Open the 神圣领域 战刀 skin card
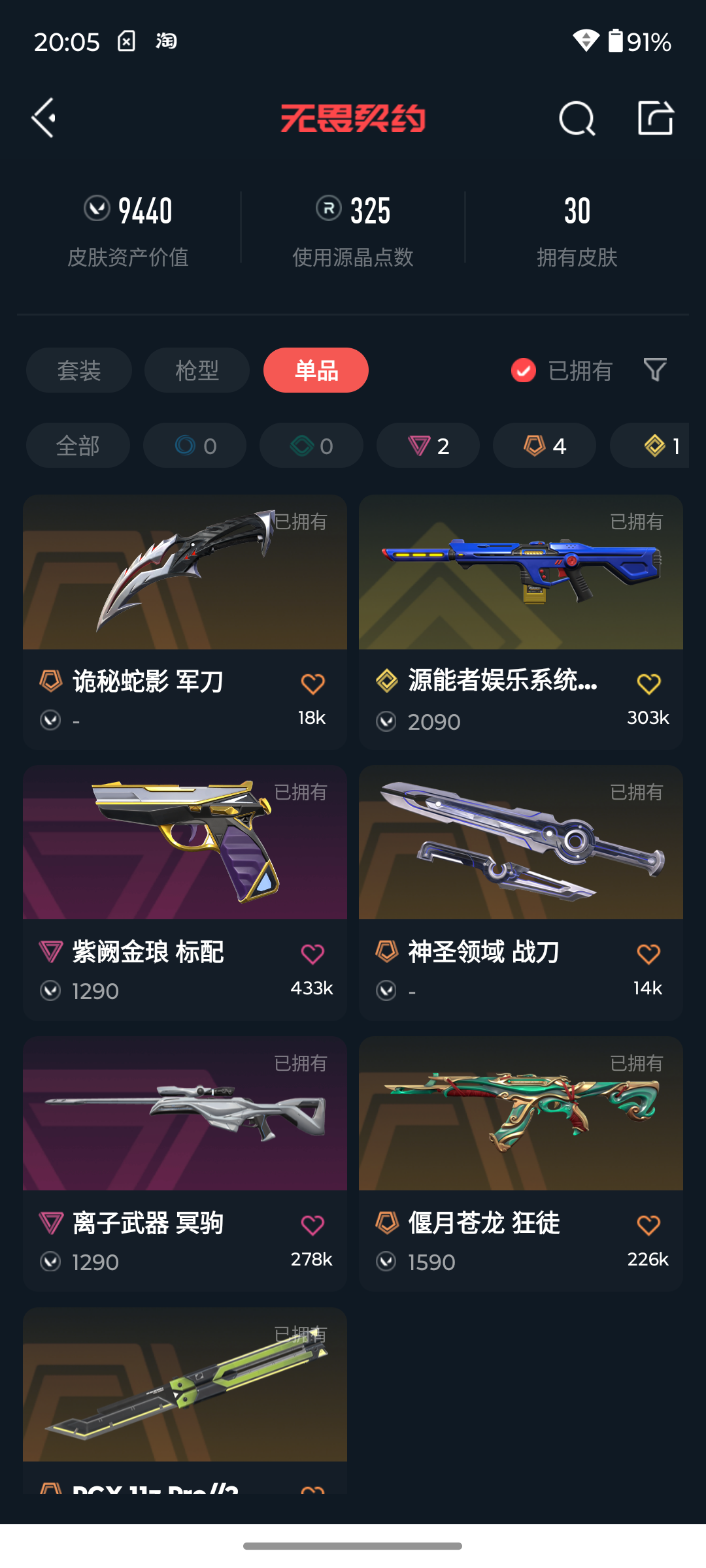This screenshot has height=1568, width=706. (x=521, y=892)
